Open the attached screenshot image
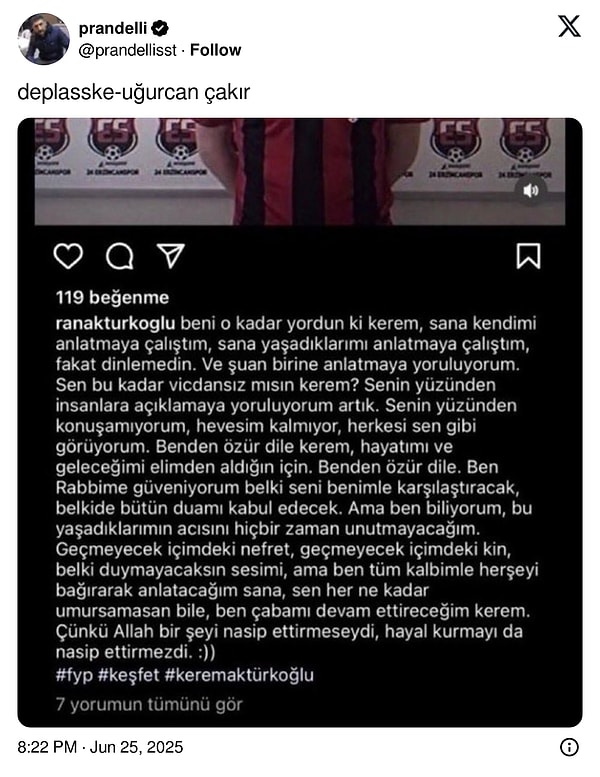600x777 pixels. (x=300, y=422)
